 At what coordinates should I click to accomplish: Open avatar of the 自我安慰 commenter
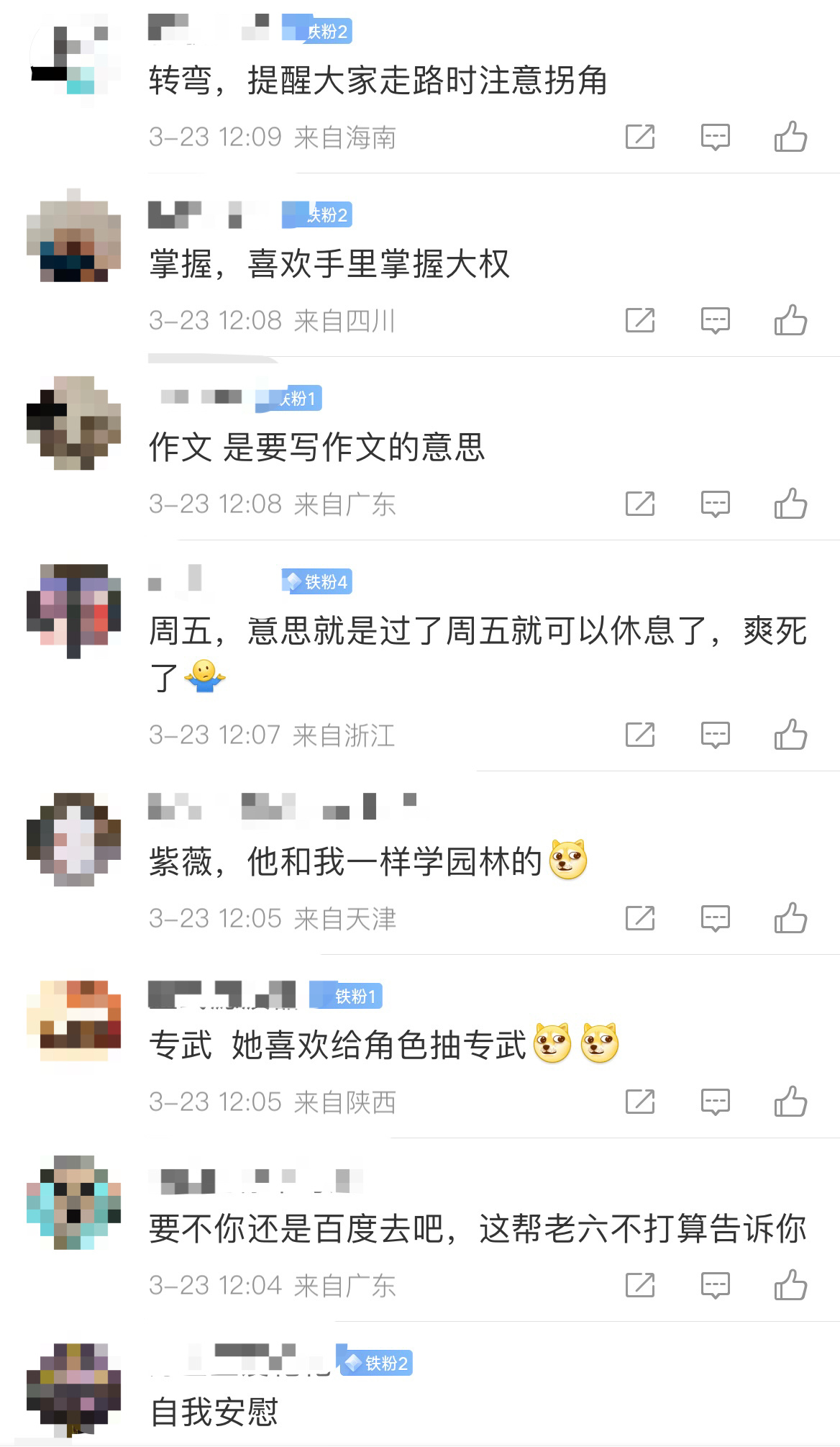73,1389
